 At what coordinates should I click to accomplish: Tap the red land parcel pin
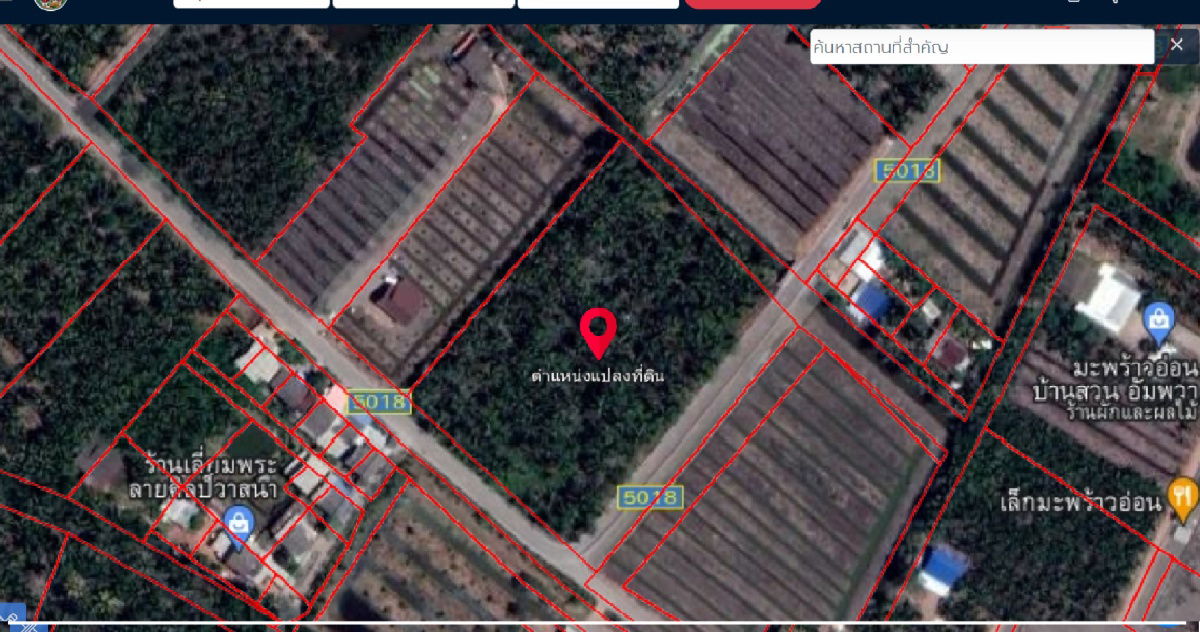point(598,333)
